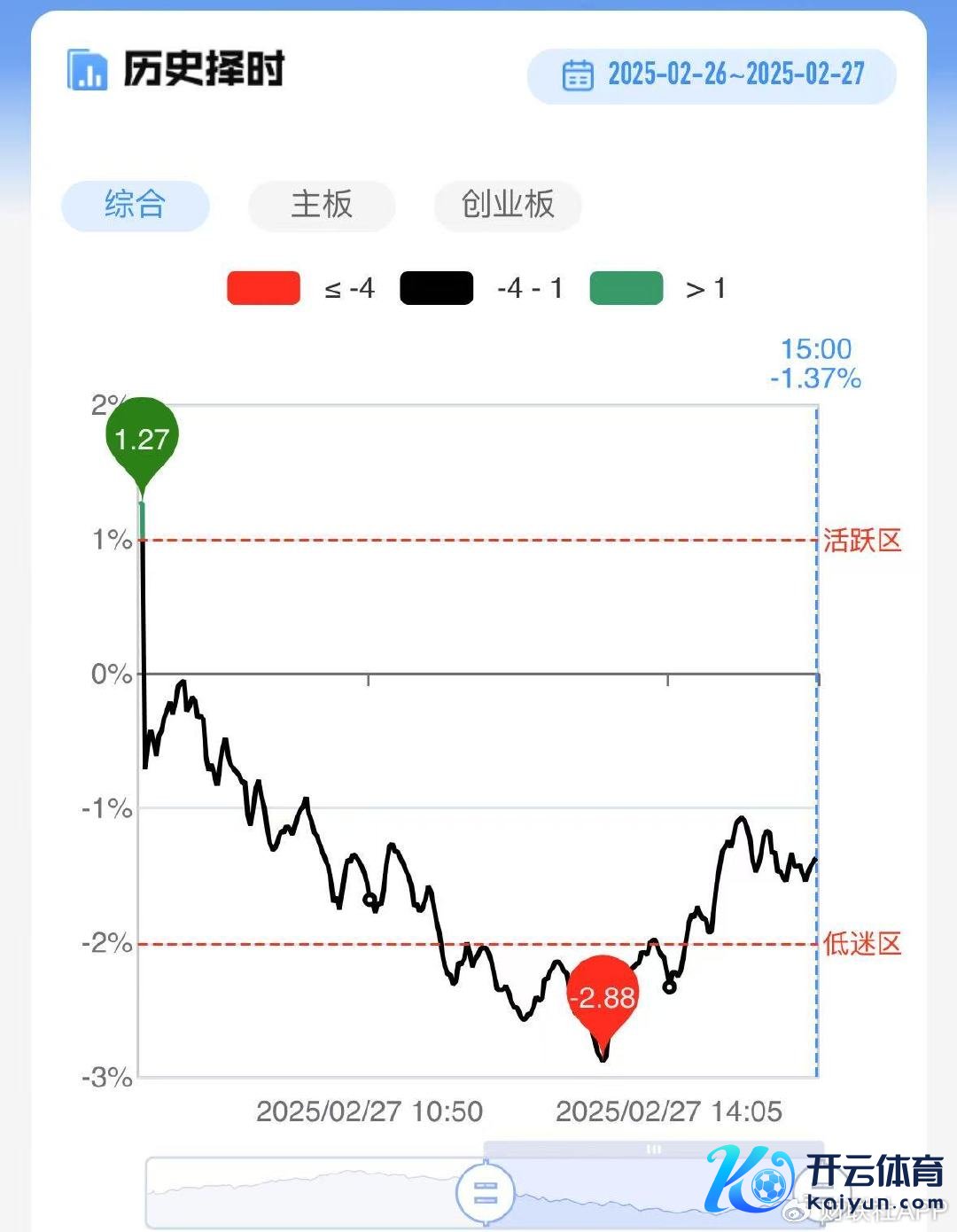This screenshot has height=1232, width=957.
Task: Switch to the 创业板 tab
Action: (x=508, y=205)
